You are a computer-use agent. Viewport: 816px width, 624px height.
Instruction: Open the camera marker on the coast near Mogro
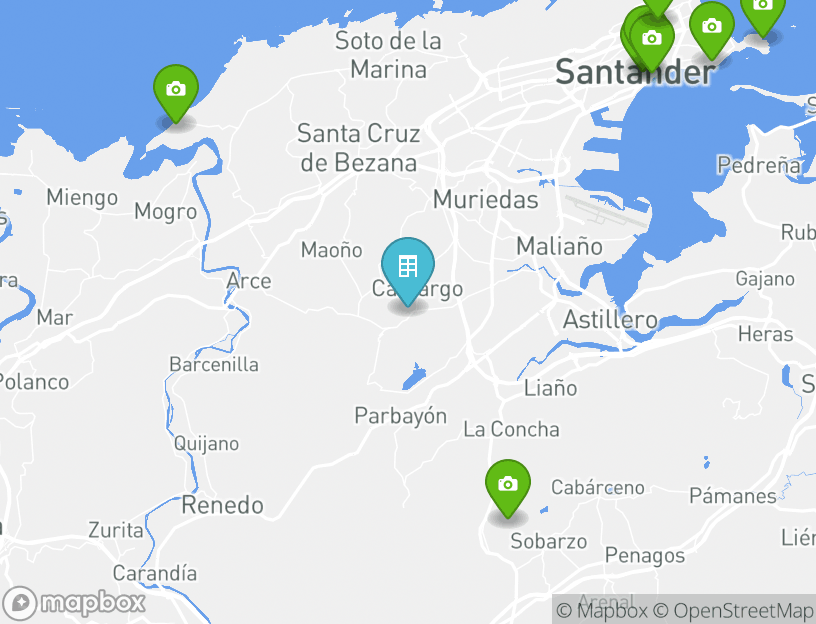(176, 91)
